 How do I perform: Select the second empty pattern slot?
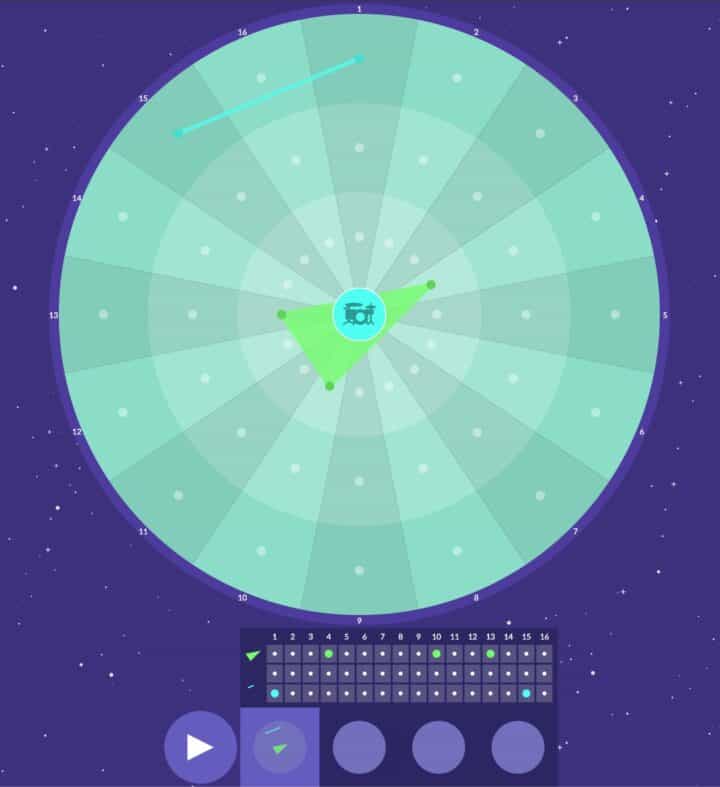pyautogui.click(x=359, y=747)
